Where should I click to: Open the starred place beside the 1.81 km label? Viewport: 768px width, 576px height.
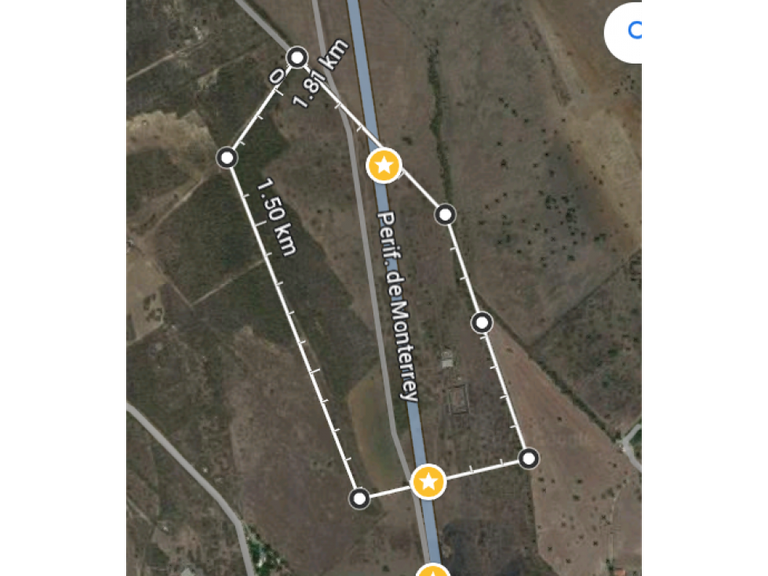pyautogui.click(x=384, y=165)
